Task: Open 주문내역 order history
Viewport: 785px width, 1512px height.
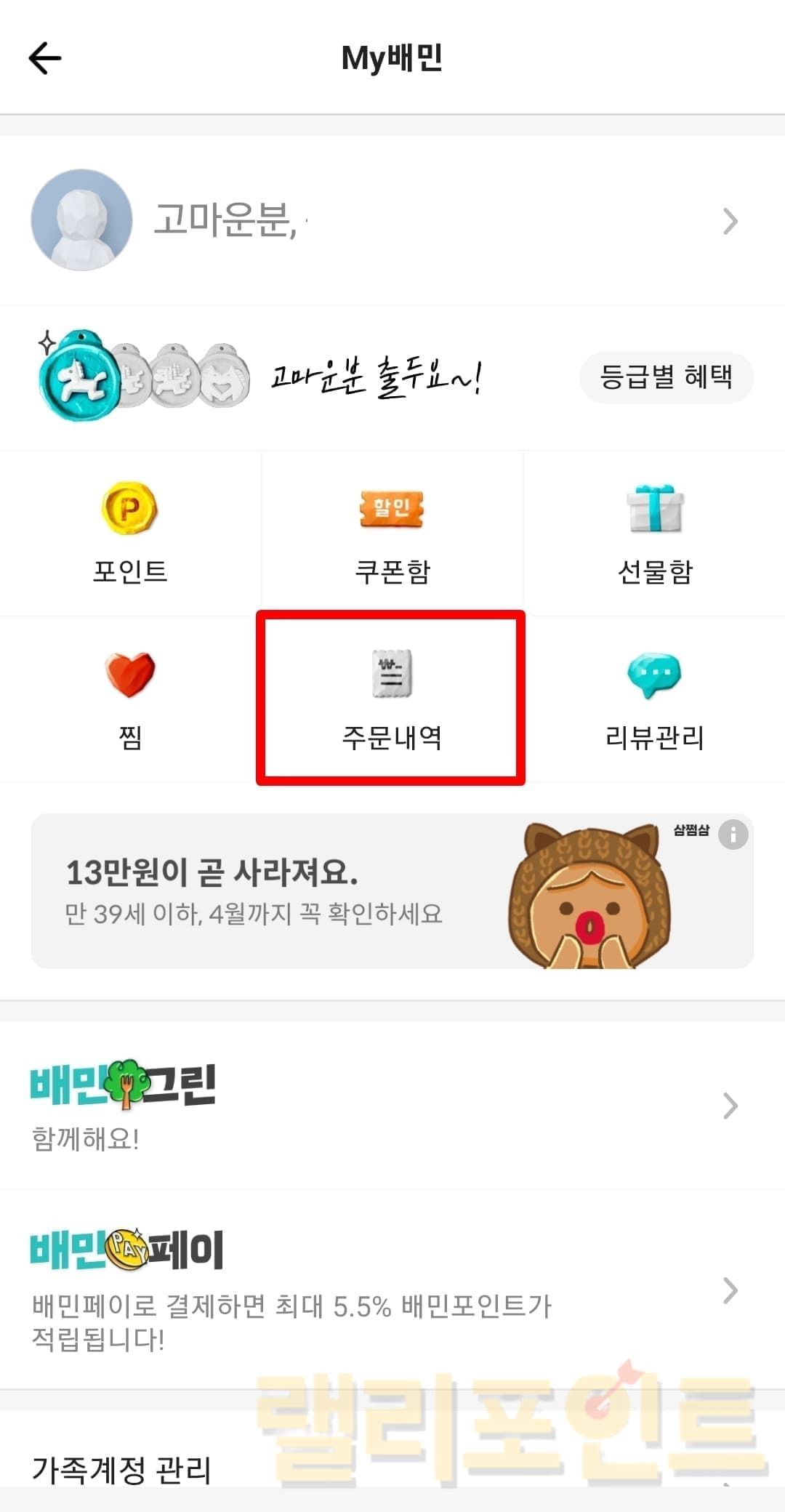Action: click(392, 699)
